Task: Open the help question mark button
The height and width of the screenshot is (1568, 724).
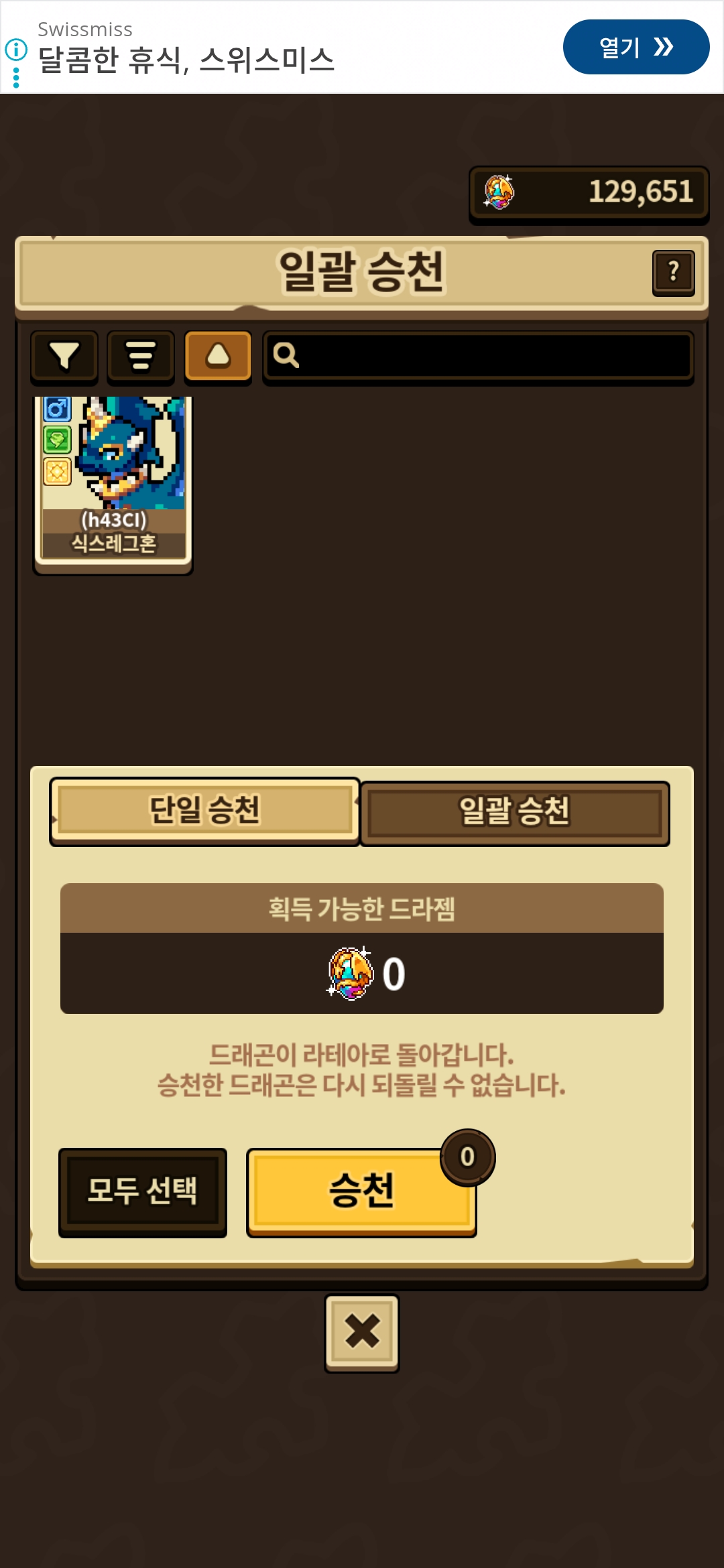Action: coord(673,272)
